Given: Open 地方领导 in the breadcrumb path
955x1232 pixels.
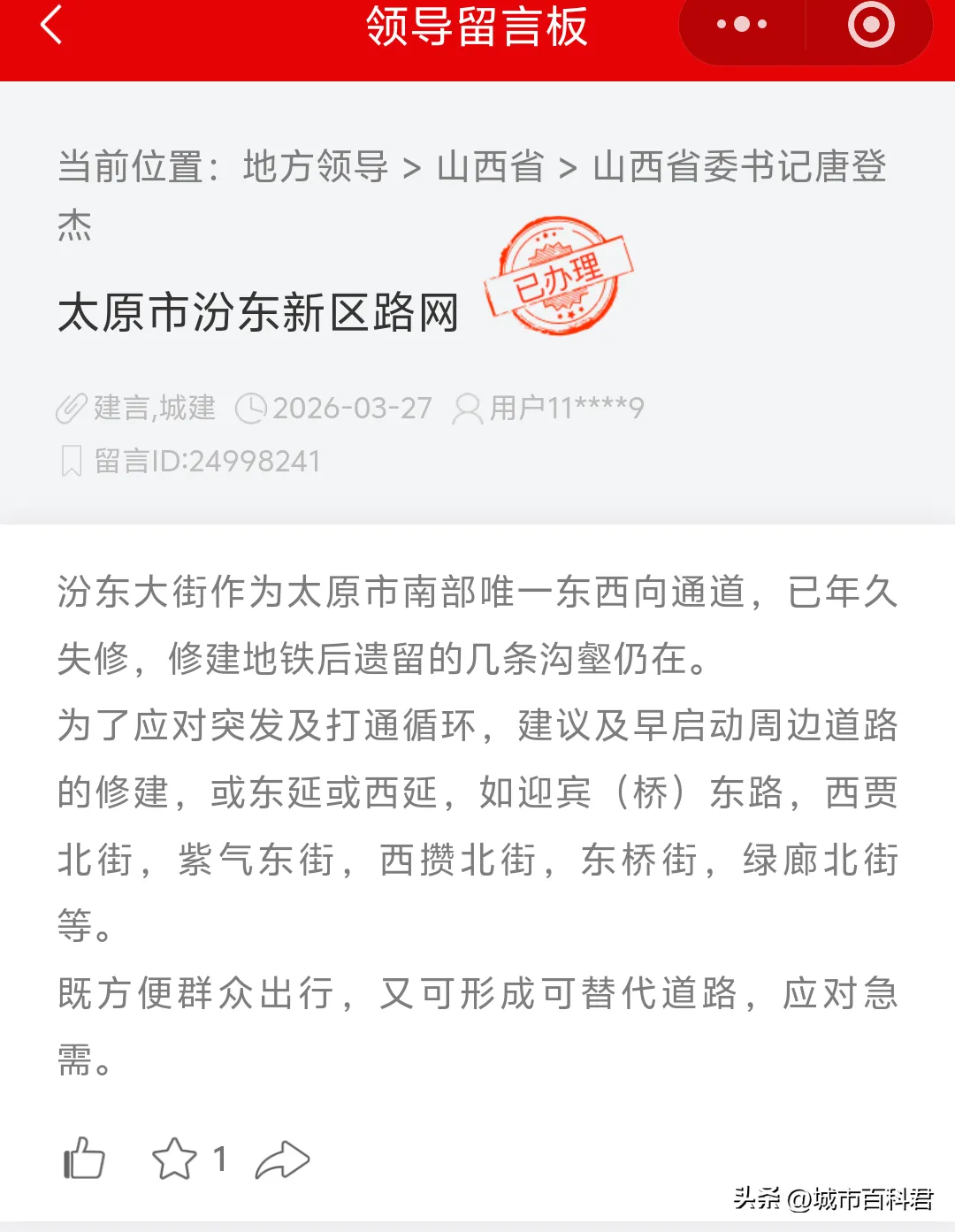Looking at the screenshot, I should tap(316, 166).
